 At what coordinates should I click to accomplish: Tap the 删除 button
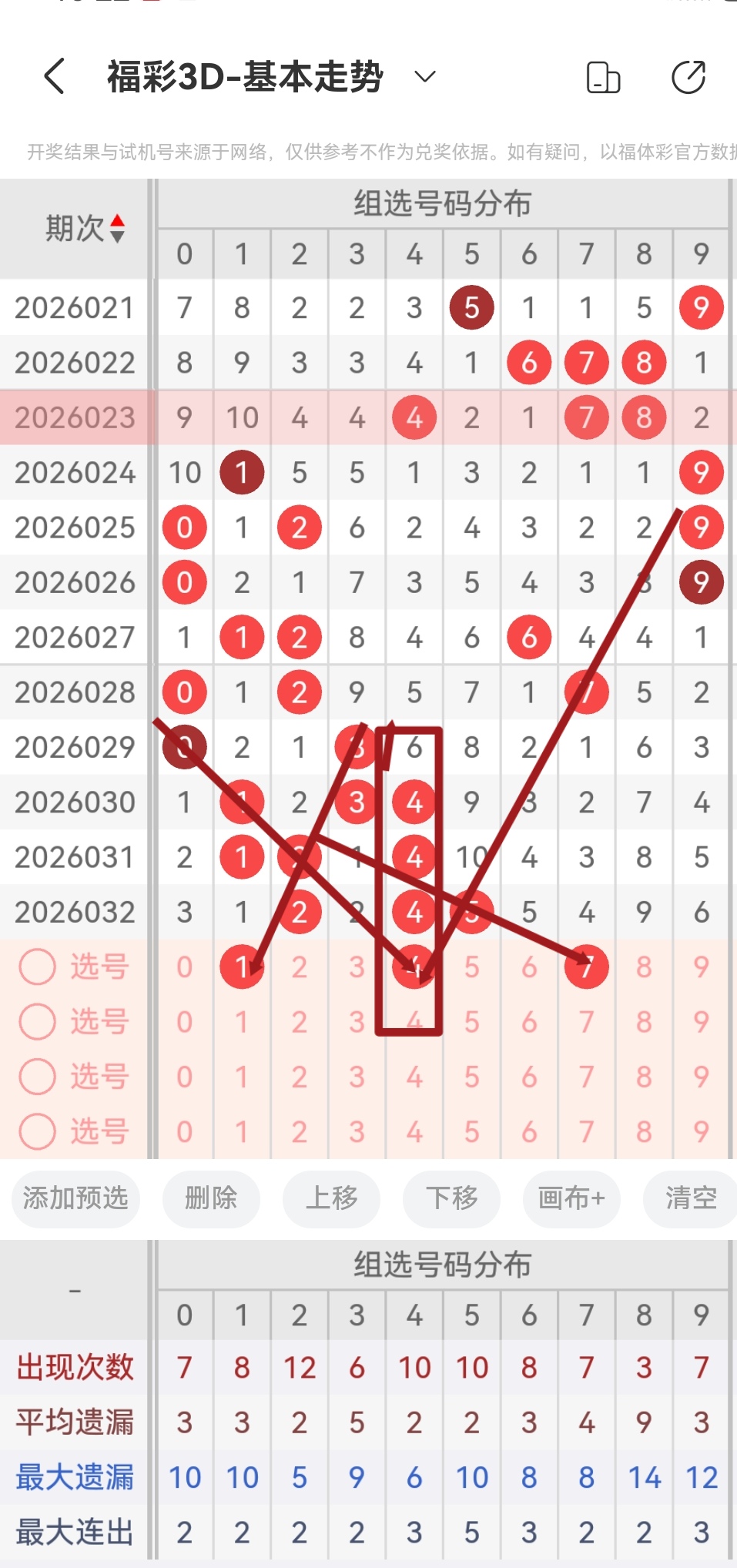point(211,1199)
